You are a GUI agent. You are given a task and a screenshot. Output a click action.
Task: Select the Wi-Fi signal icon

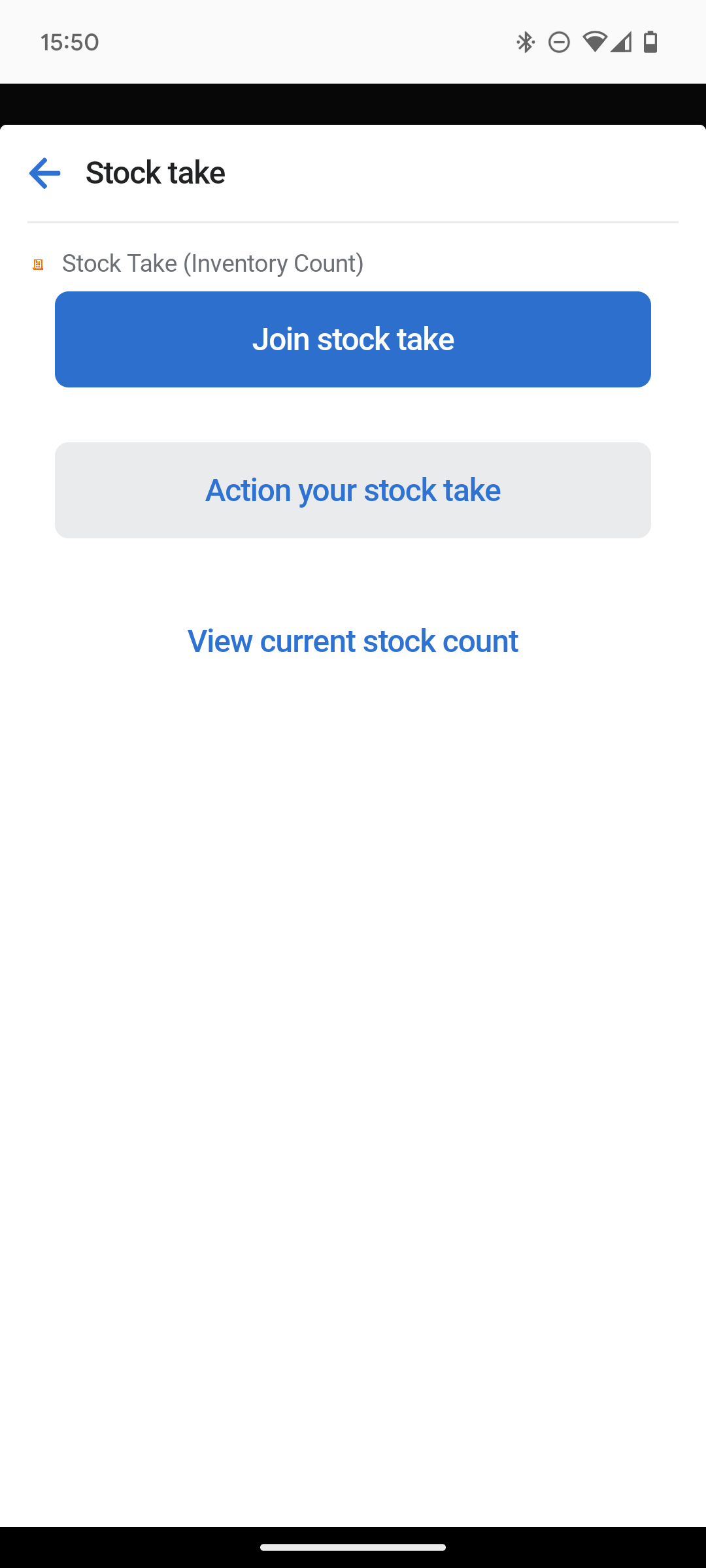pyautogui.click(x=594, y=42)
